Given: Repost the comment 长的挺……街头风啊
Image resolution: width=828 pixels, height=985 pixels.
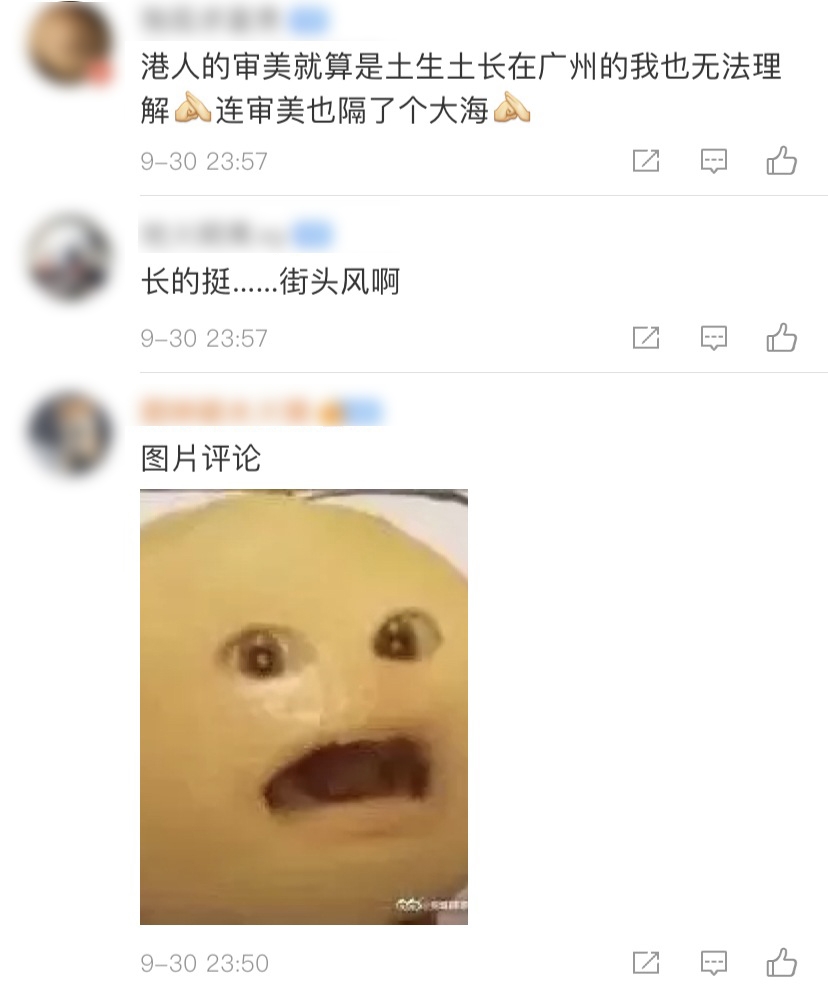Looking at the screenshot, I should click(646, 338).
